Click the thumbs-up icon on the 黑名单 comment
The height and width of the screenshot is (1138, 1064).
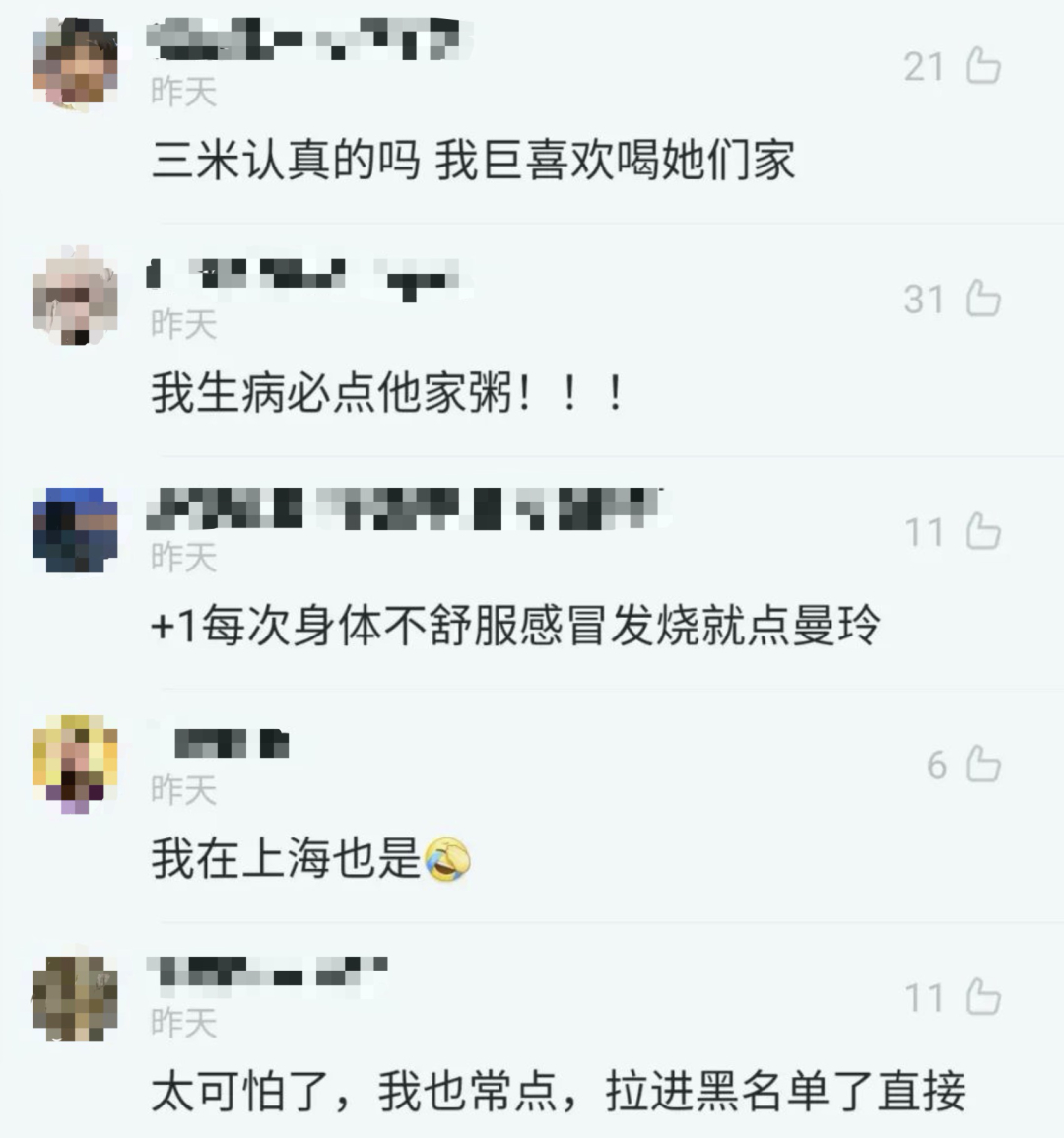pos(981,996)
